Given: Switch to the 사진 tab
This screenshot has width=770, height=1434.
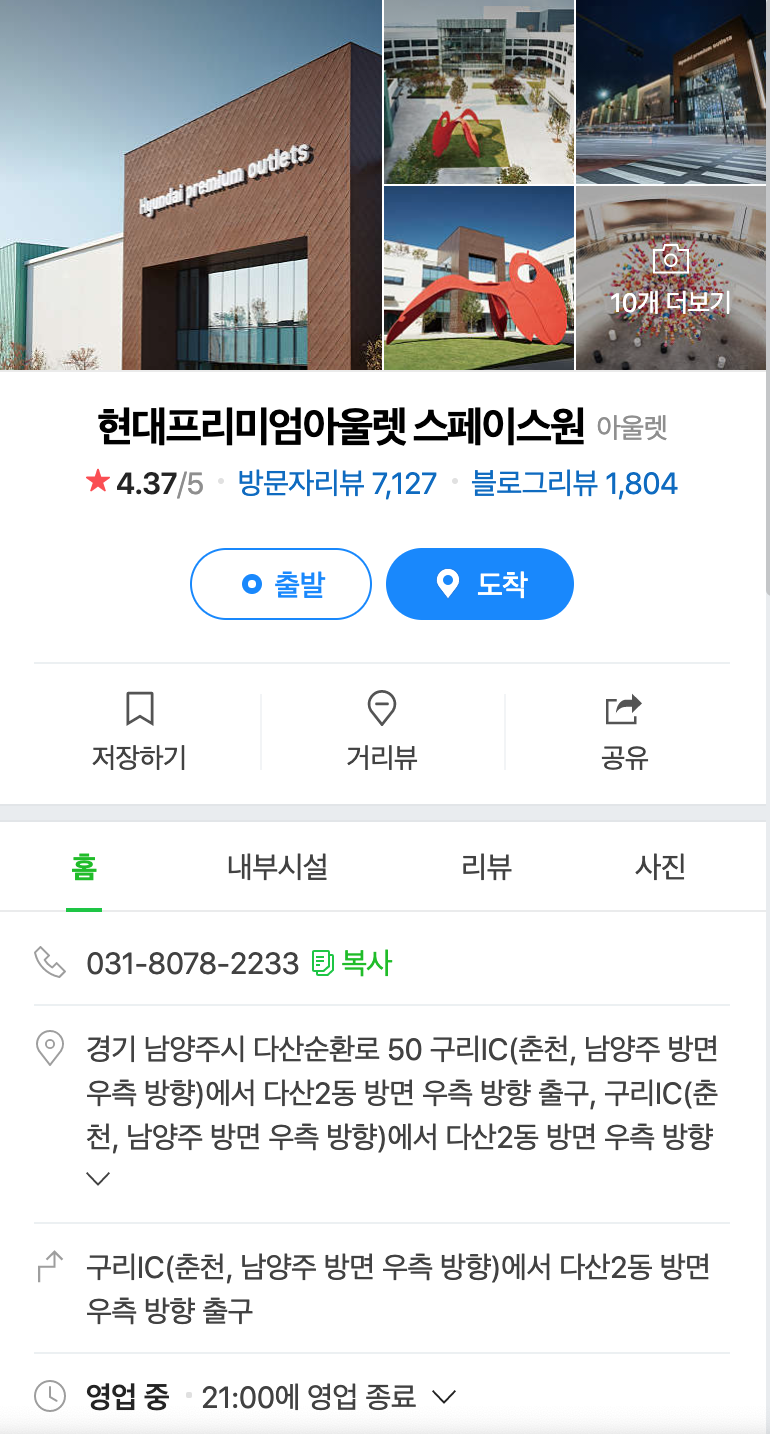Looking at the screenshot, I should pos(660,867).
